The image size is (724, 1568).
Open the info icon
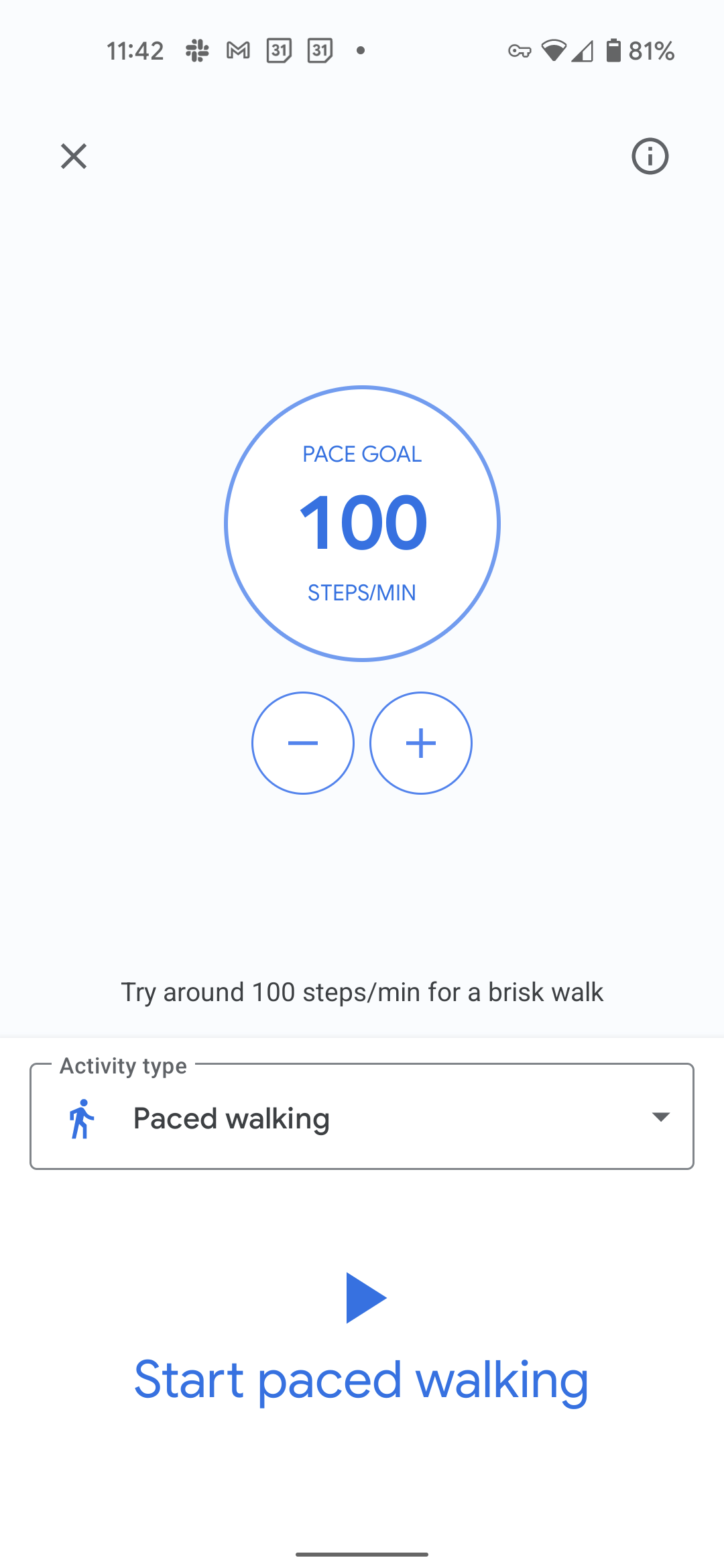[650, 156]
